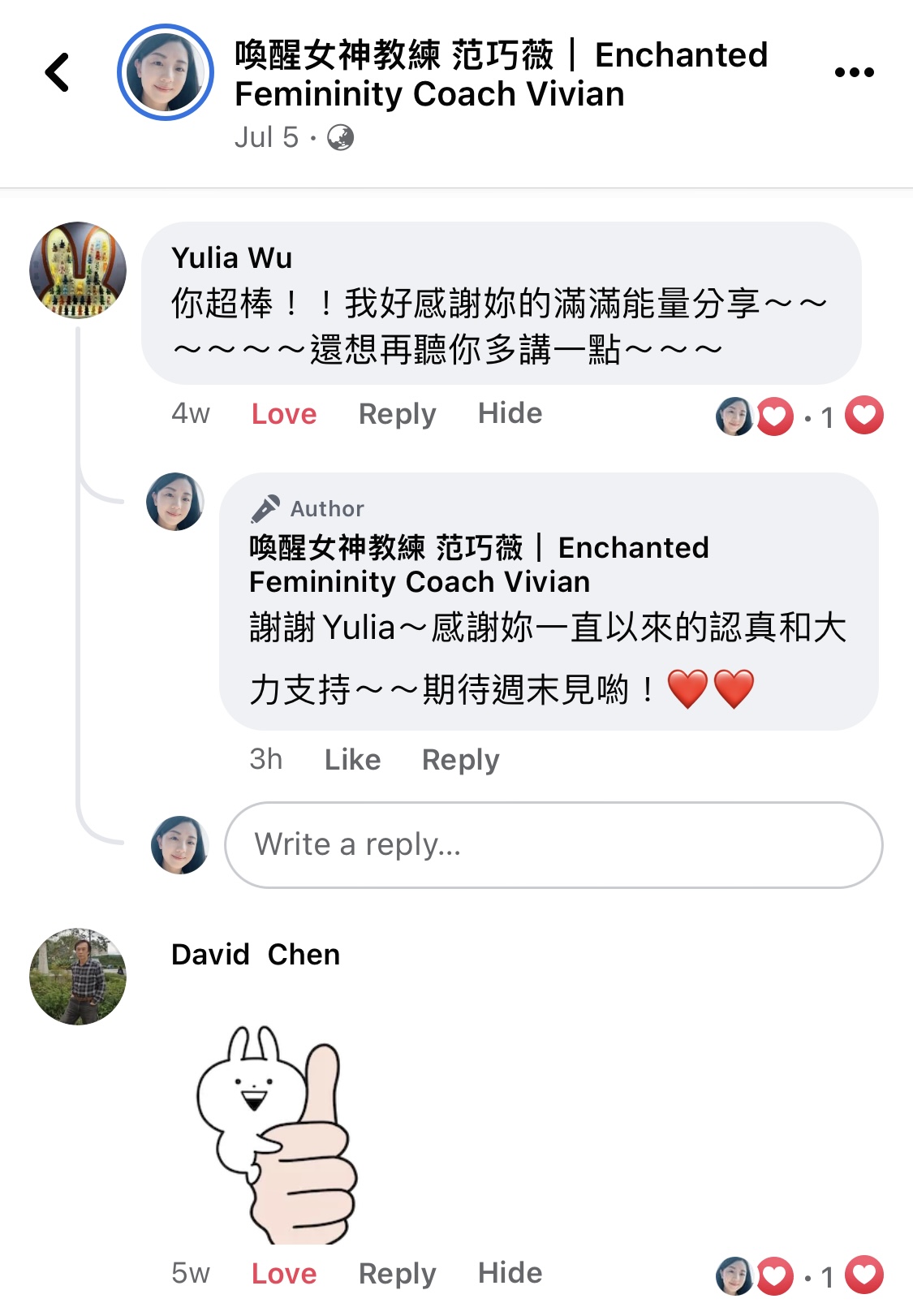Open David Chen's profile name
The width and height of the screenshot is (913, 1316).
(256, 955)
